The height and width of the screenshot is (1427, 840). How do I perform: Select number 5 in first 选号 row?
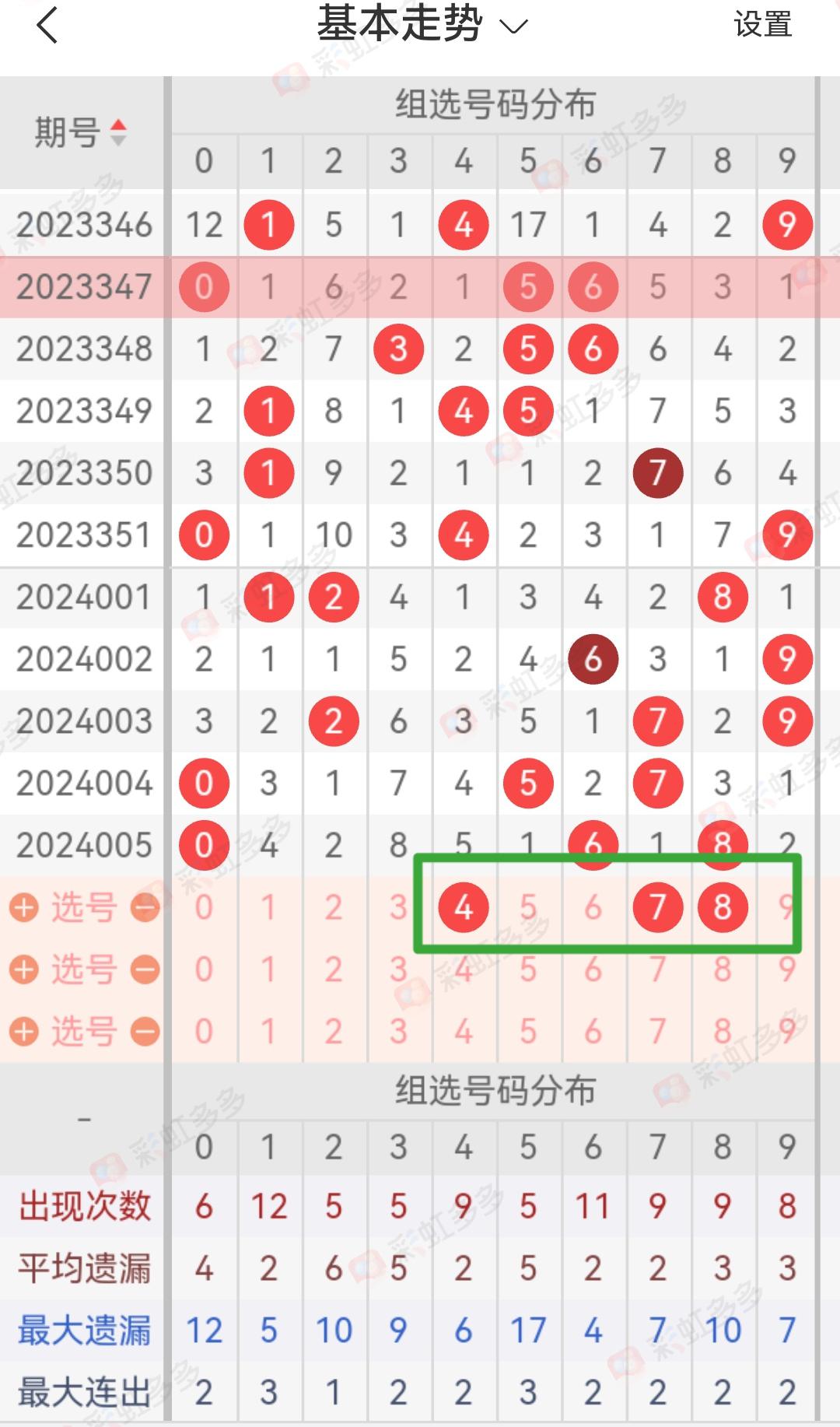click(x=528, y=907)
